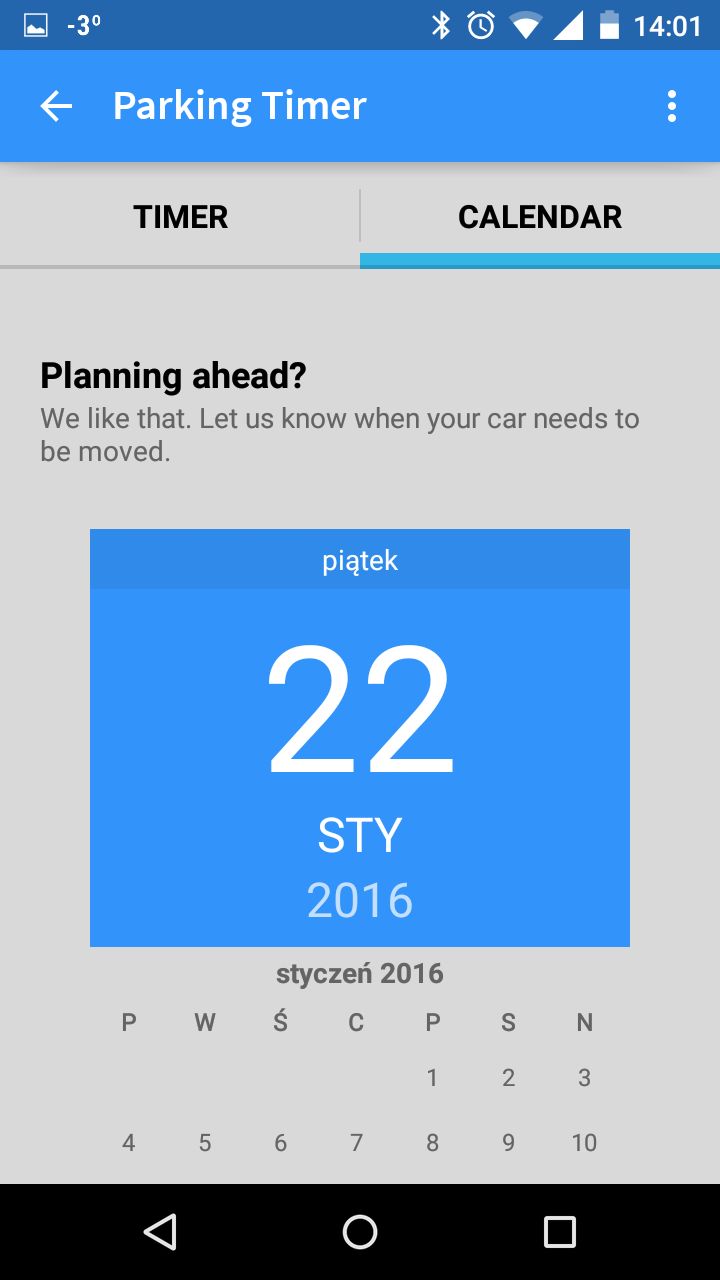Choose day 9 on the calendar
The height and width of the screenshot is (1280, 720).
click(x=508, y=1143)
